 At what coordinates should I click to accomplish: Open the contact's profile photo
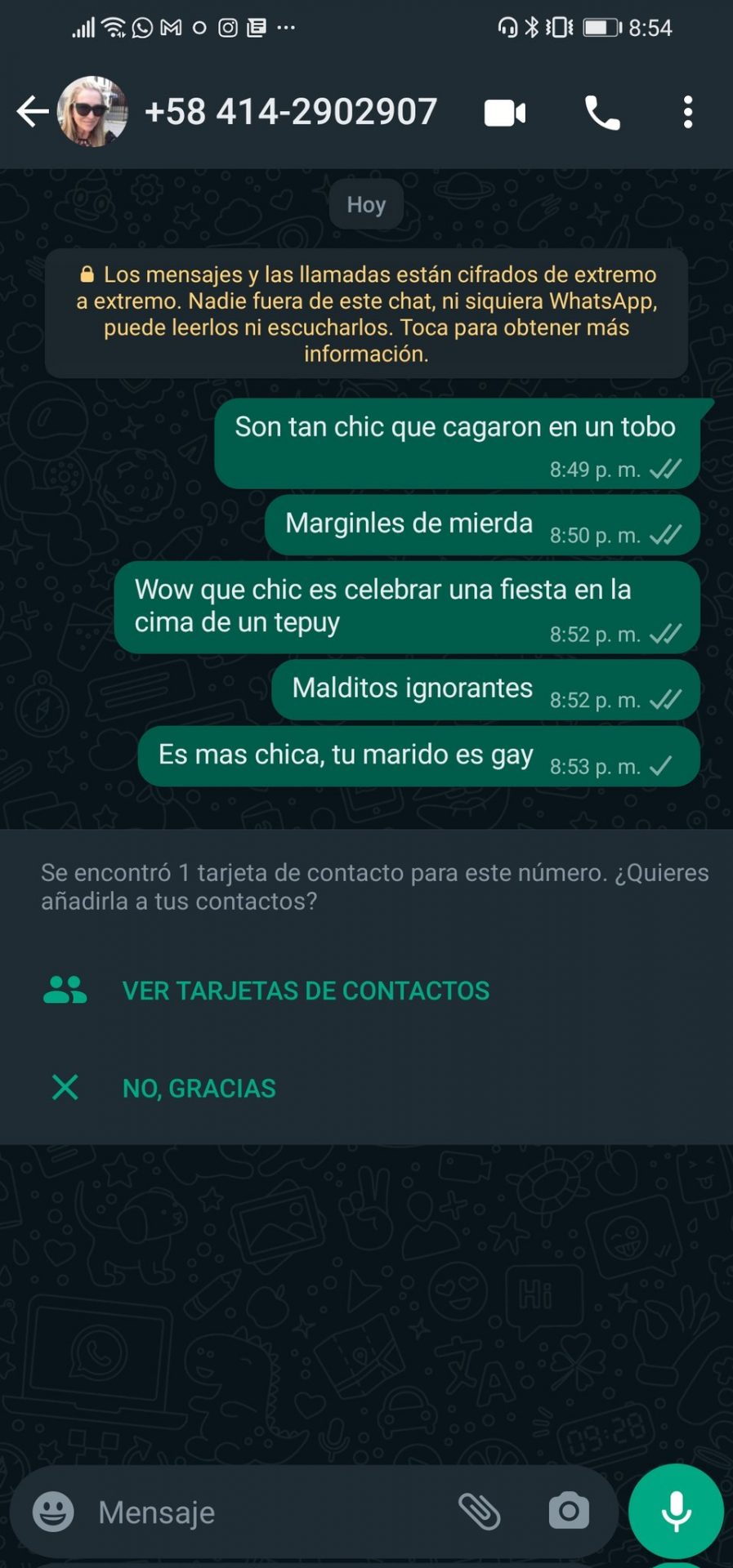tap(92, 112)
